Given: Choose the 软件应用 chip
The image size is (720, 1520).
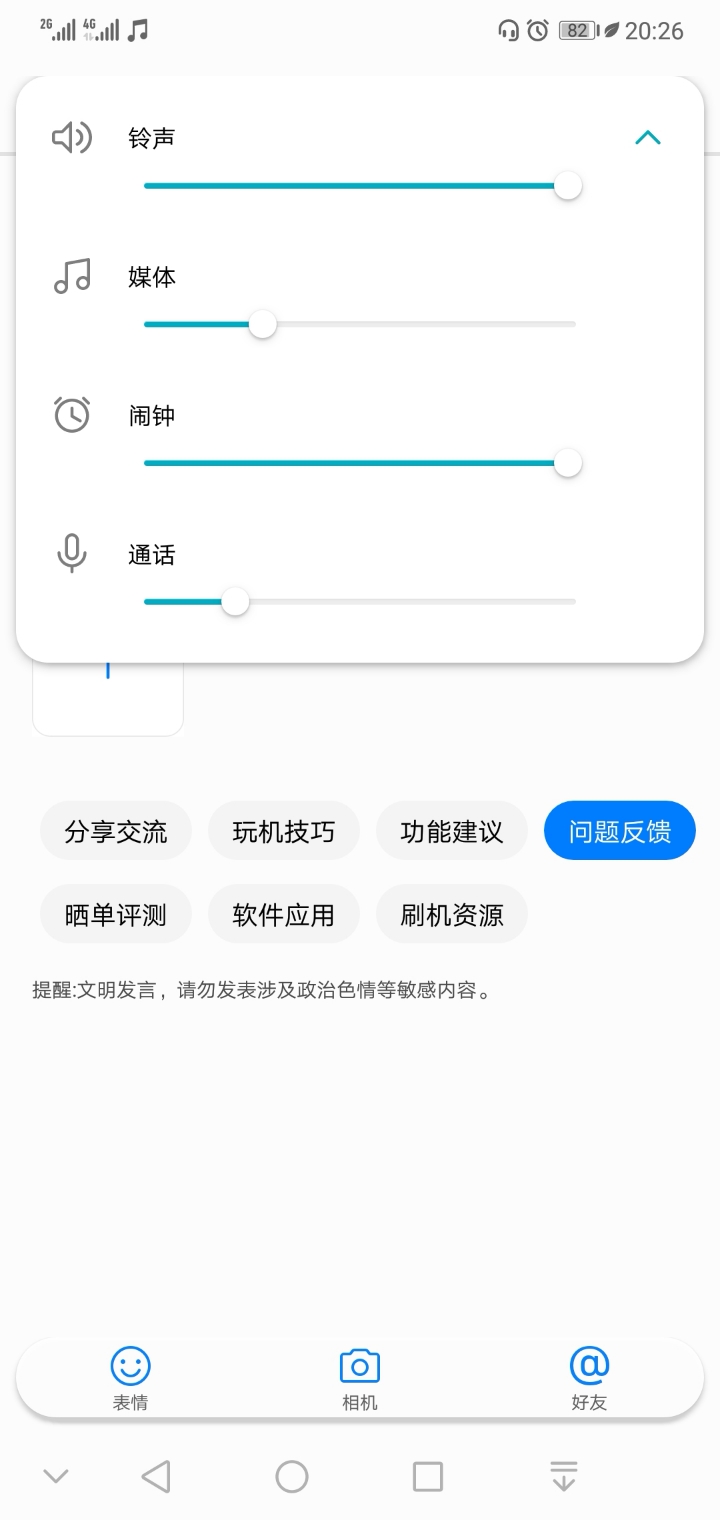Looking at the screenshot, I should pyautogui.click(x=283, y=914).
